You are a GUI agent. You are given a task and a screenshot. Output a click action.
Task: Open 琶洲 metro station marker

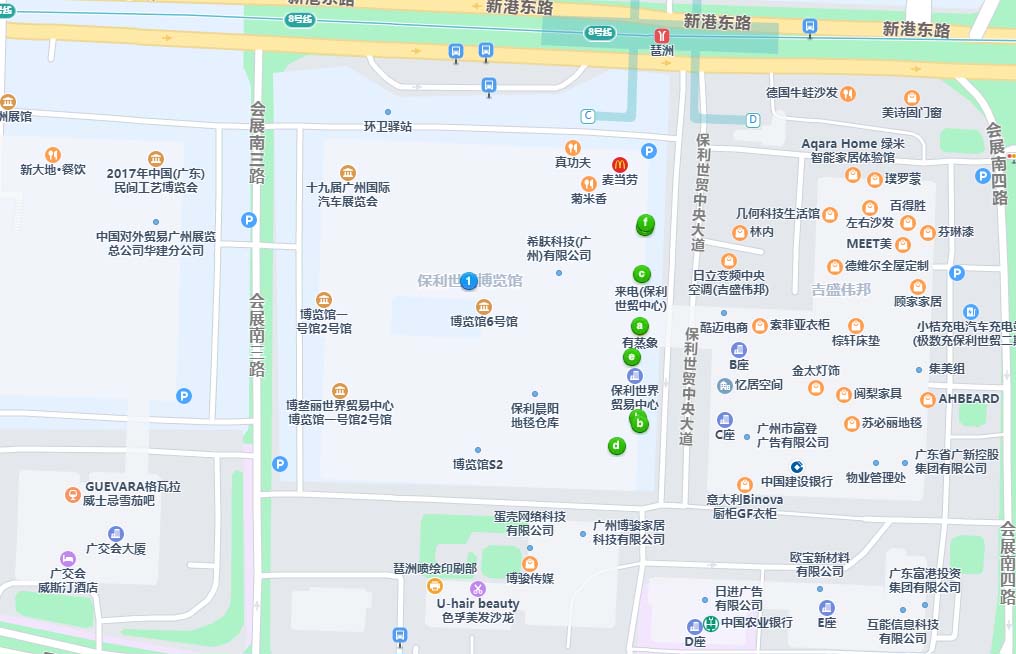[660, 35]
